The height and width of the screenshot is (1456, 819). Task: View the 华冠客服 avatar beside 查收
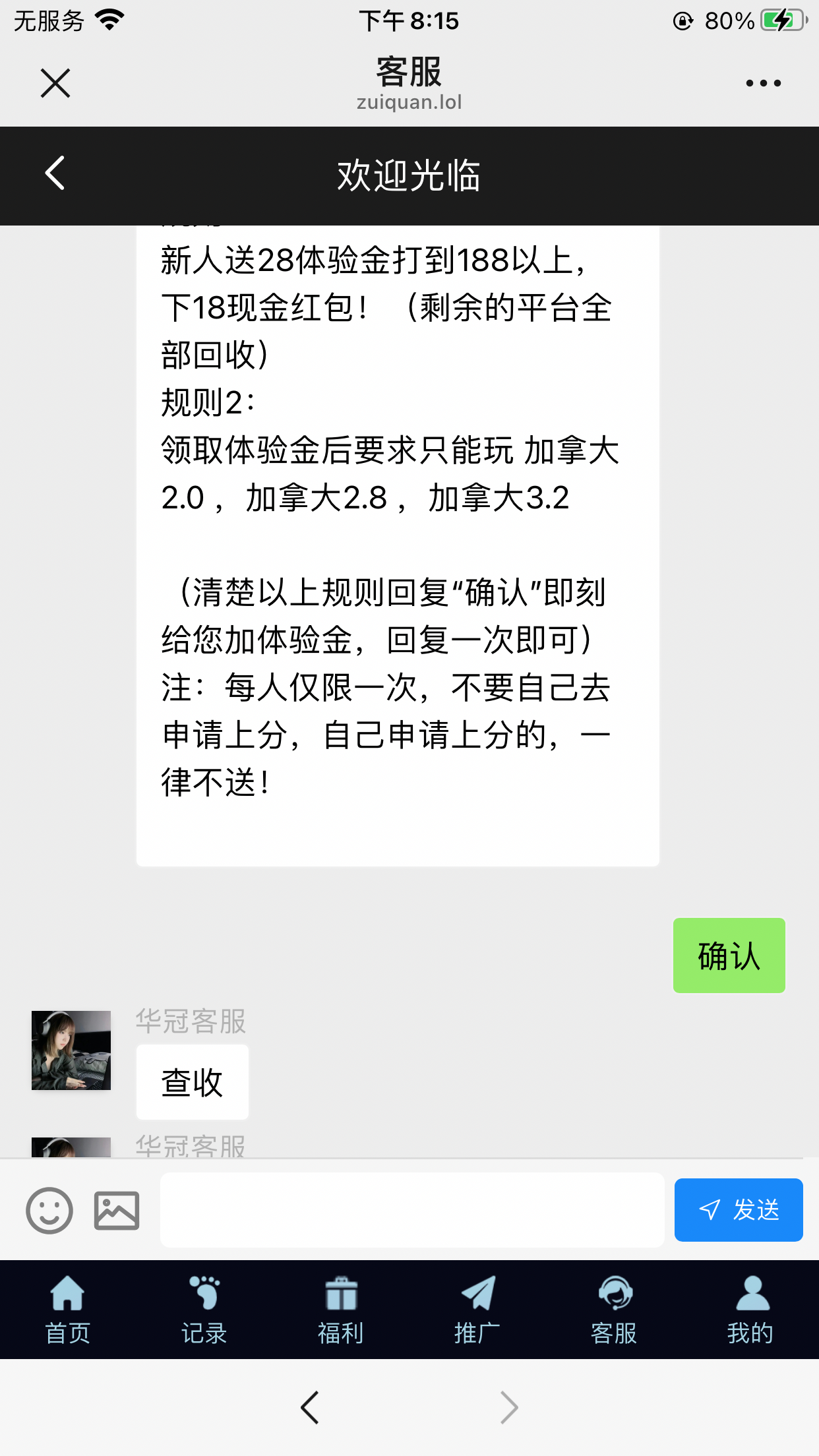click(71, 1050)
